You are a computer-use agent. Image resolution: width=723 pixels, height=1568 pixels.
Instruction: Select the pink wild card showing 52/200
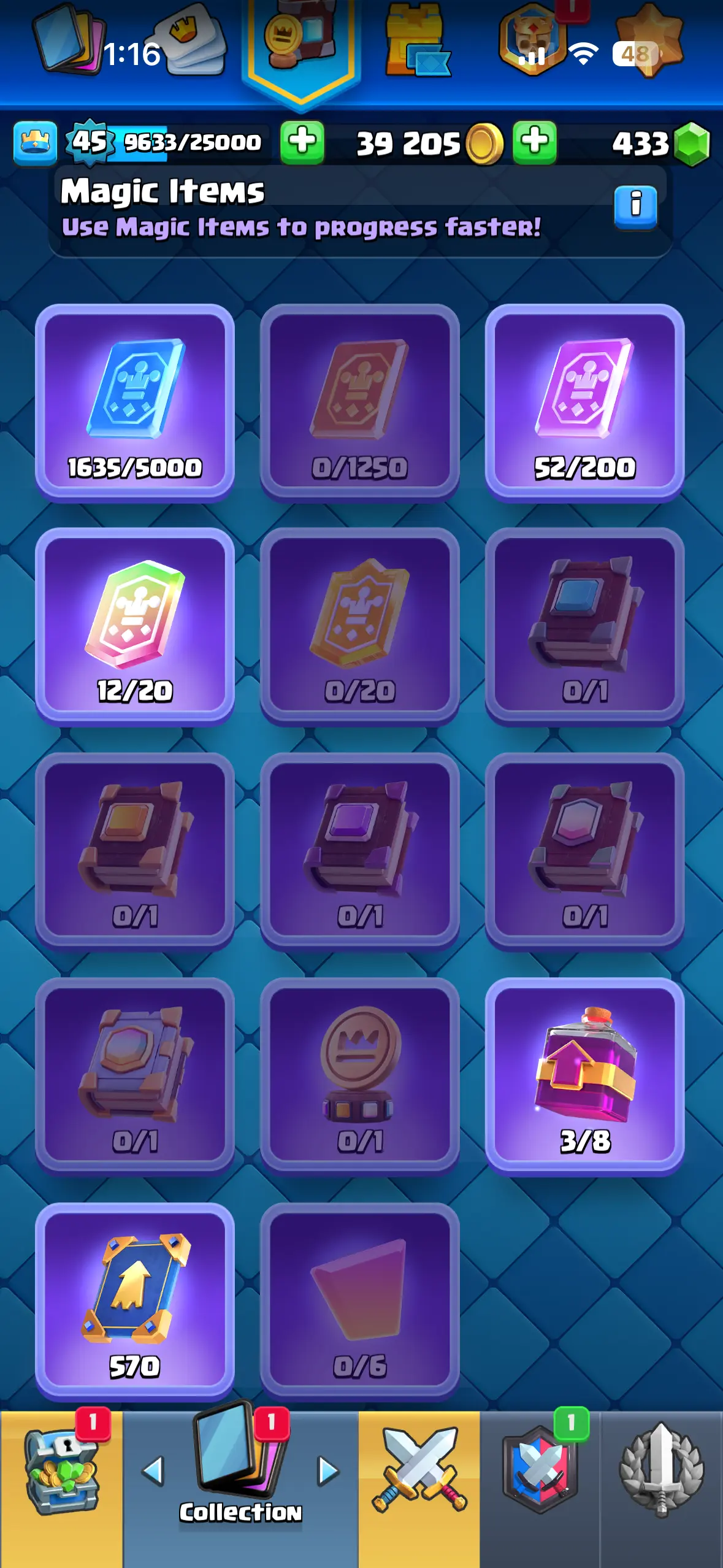(584, 402)
